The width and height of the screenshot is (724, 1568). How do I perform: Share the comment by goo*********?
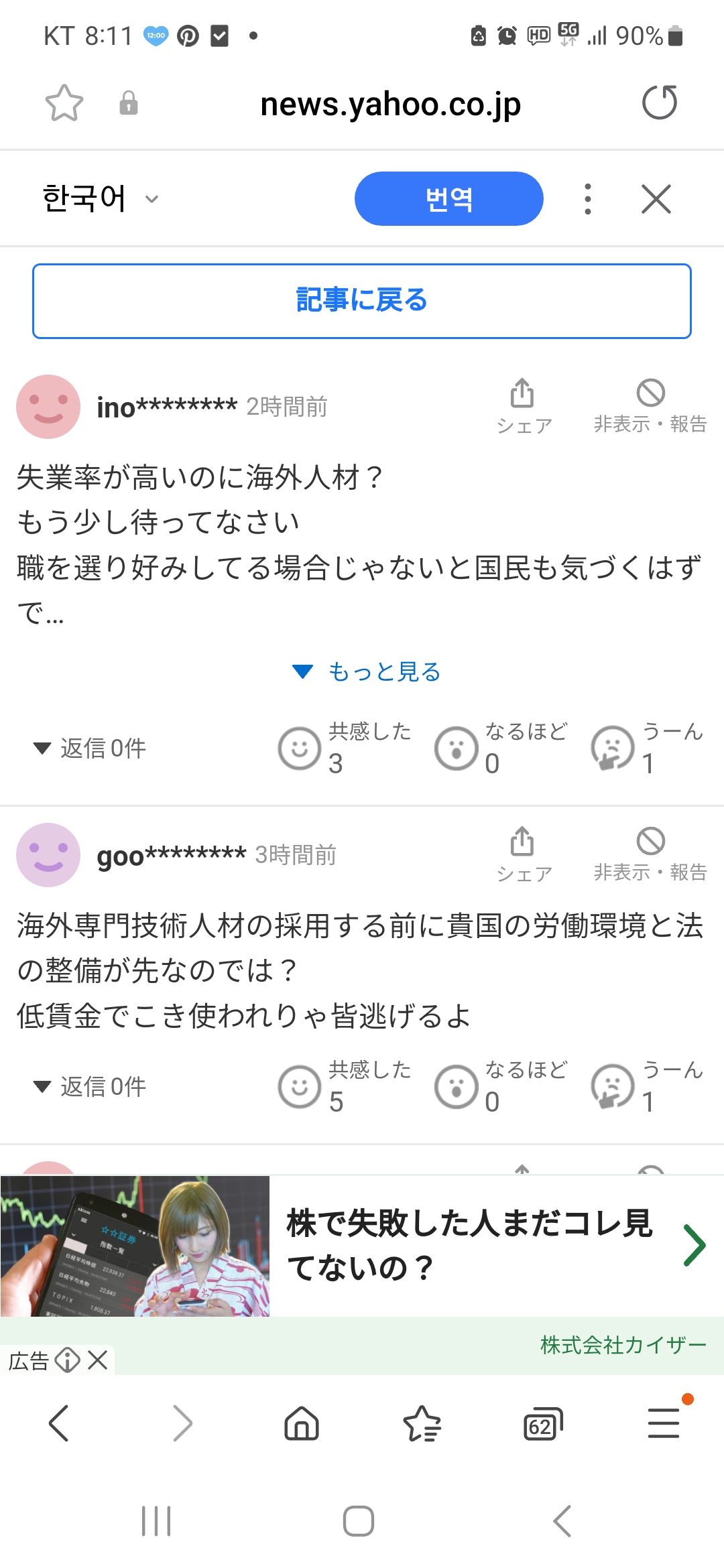pos(523,852)
